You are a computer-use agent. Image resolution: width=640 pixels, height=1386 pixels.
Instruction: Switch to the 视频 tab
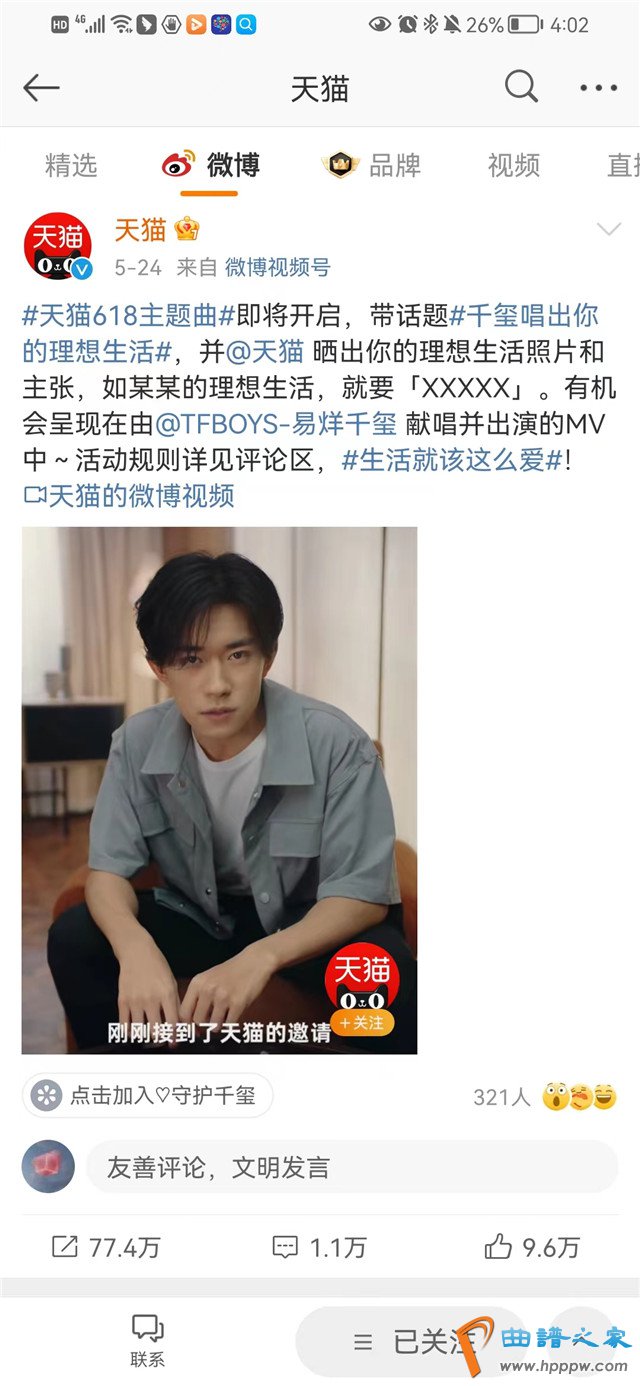(x=513, y=165)
